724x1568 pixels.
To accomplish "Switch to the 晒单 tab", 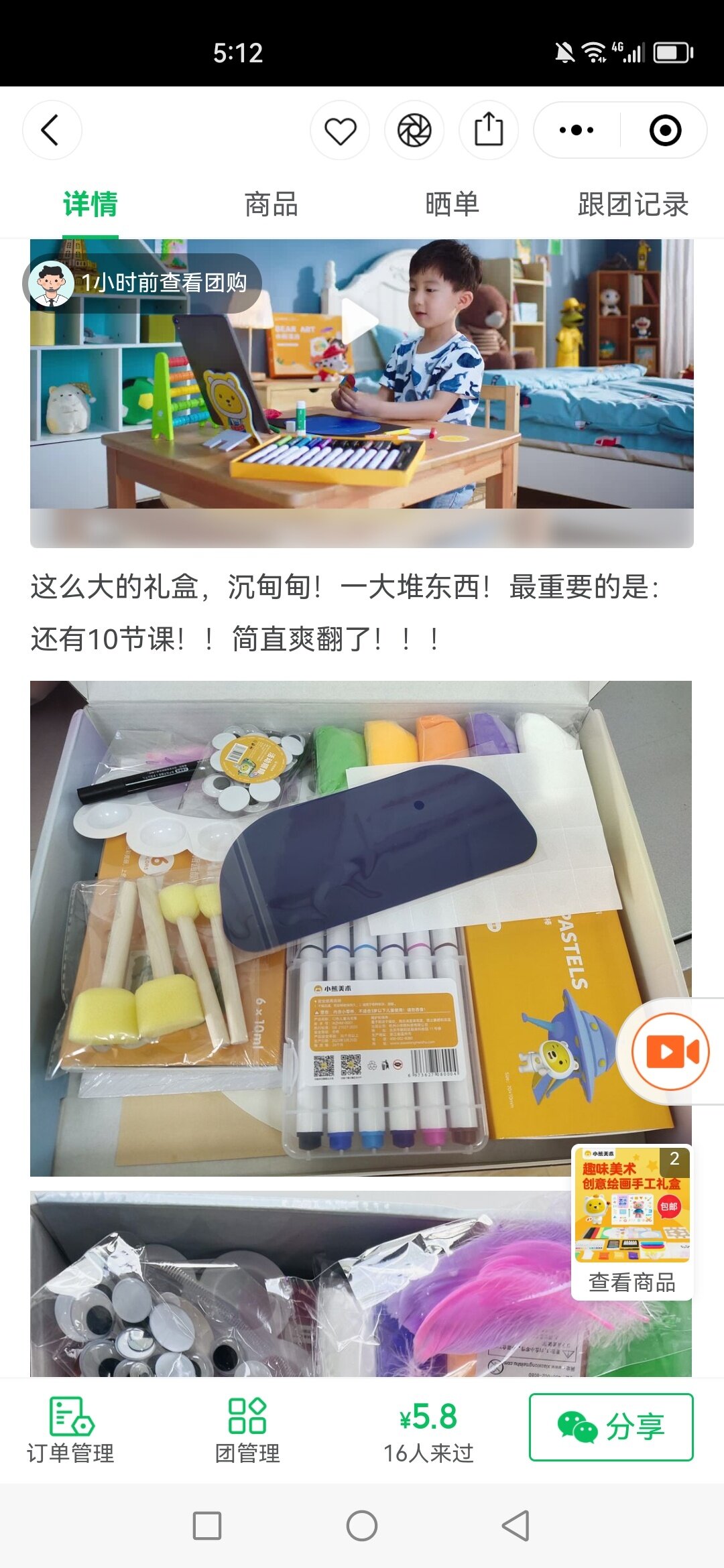I will pos(452,204).
